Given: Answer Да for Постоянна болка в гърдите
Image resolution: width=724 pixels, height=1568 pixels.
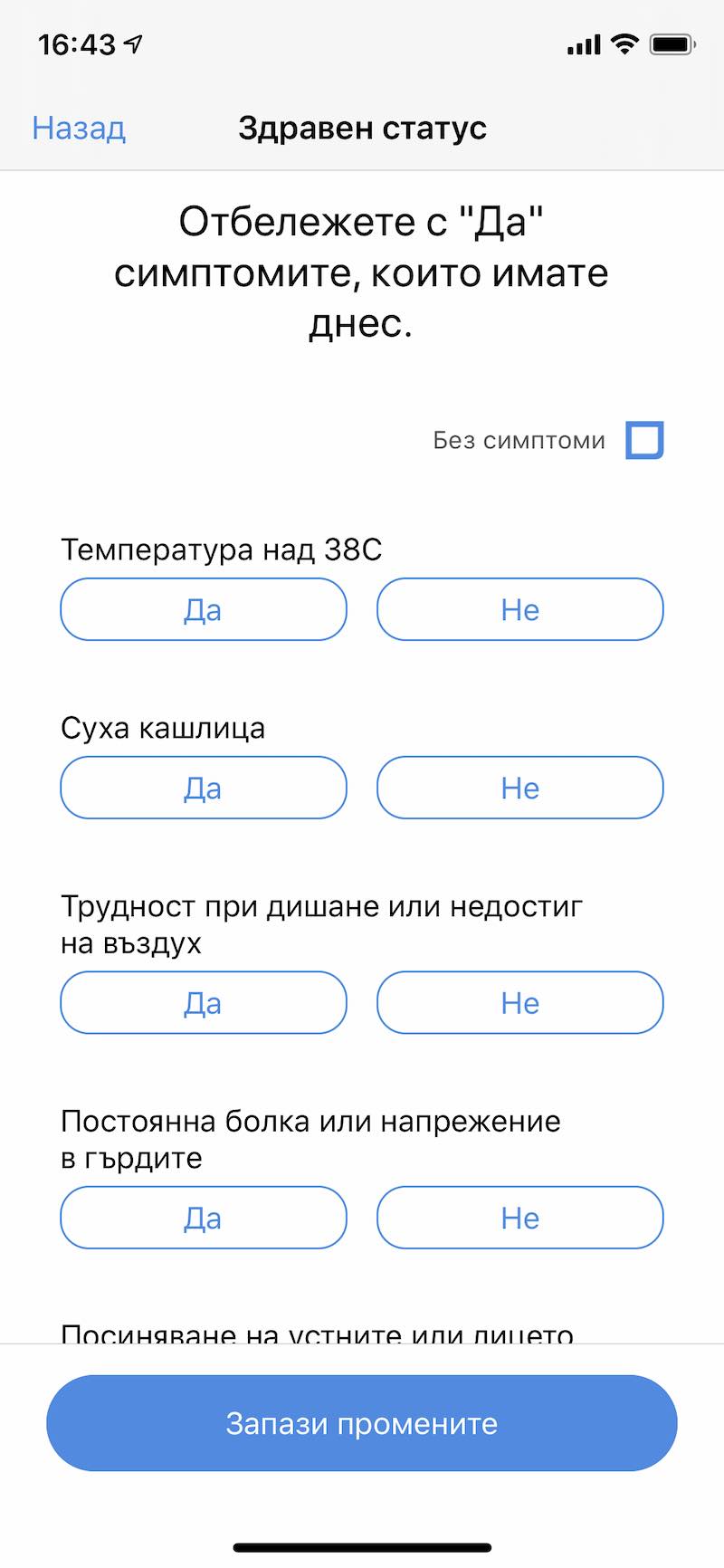Looking at the screenshot, I should coord(204,1218).
